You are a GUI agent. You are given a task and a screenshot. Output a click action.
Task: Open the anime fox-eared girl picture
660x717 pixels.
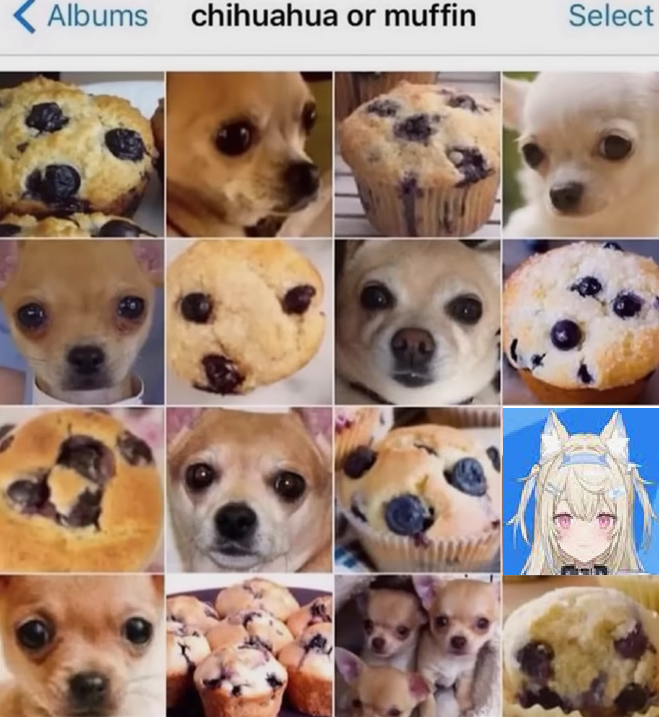point(581,488)
